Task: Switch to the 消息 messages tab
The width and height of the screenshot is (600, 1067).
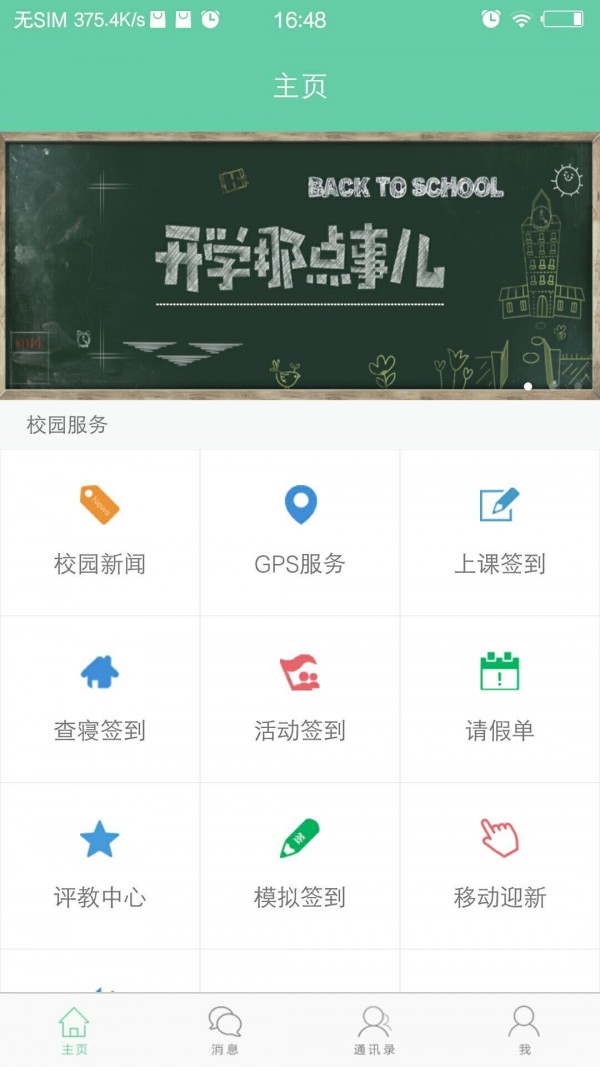Action: point(225,1031)
